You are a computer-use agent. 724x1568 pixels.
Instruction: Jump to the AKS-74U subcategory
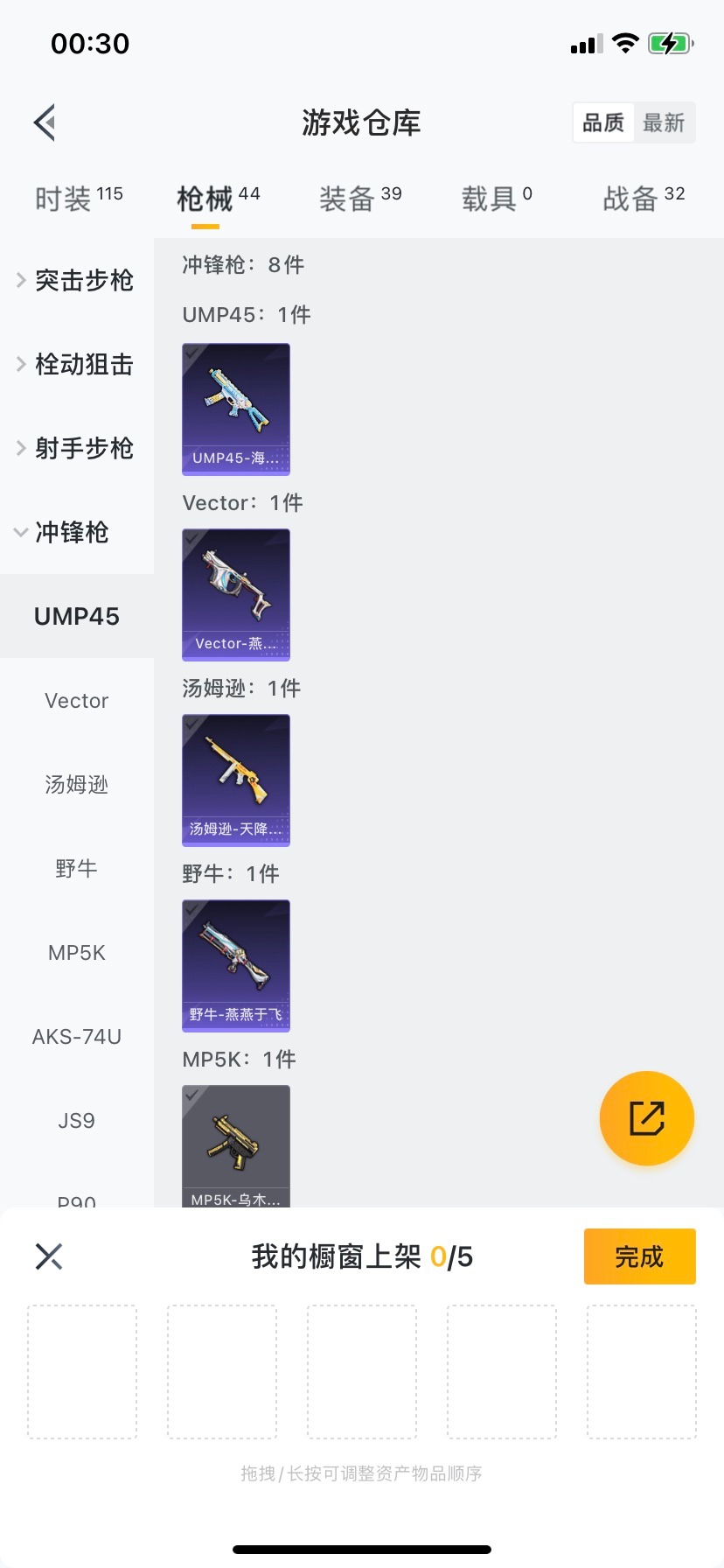pyautogui.click(x=77, y=1037)
